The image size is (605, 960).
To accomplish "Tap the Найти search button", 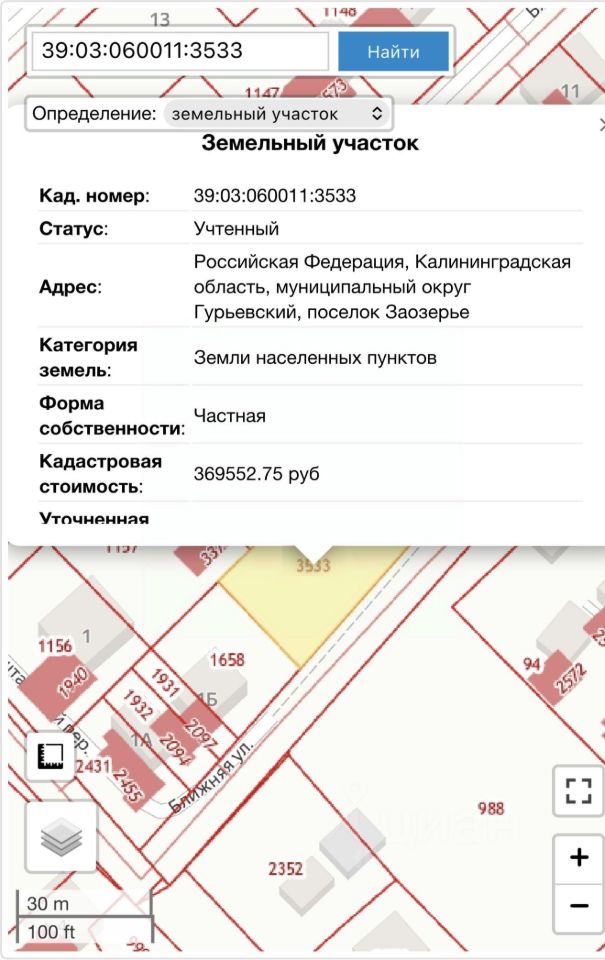I will [393, 52].
